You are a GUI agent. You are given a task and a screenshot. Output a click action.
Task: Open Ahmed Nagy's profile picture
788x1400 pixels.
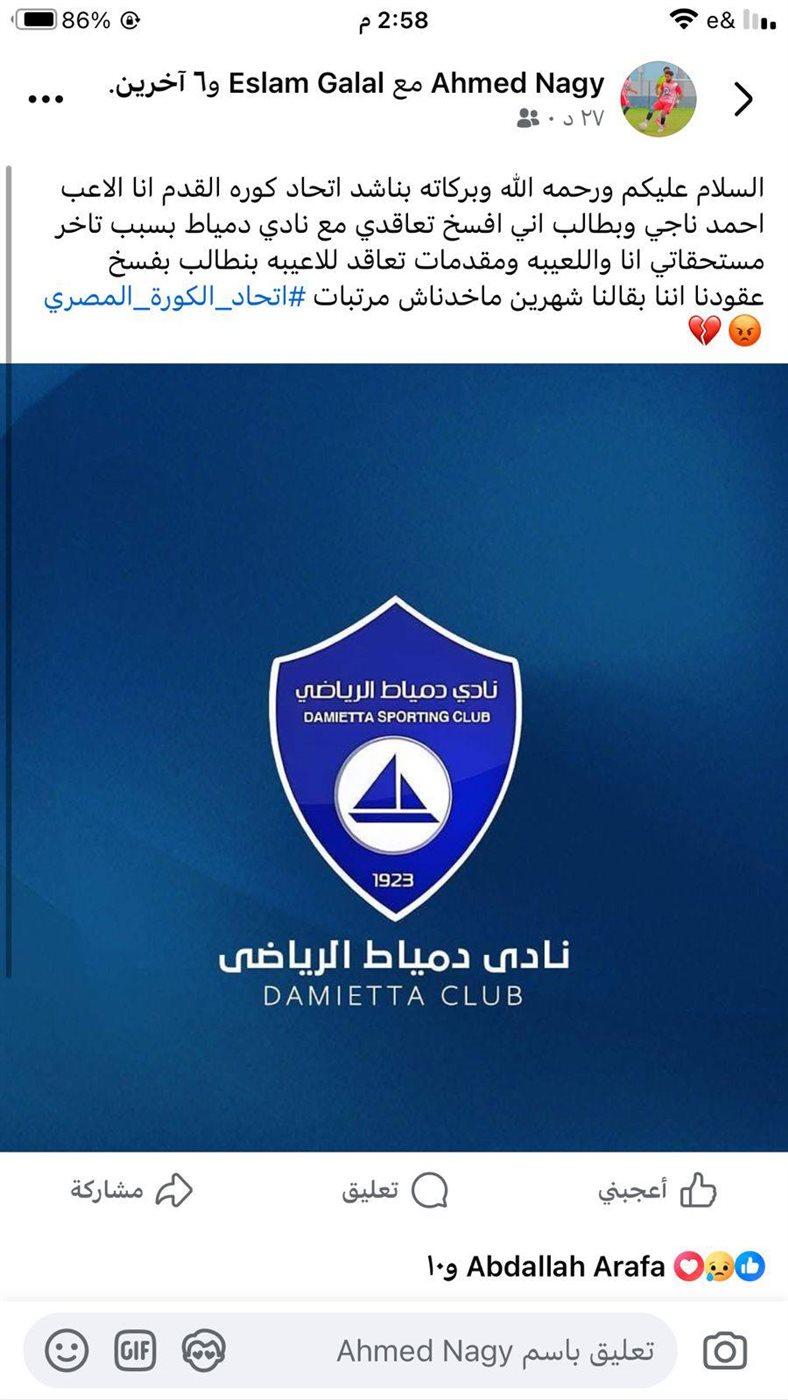[659, 99]
